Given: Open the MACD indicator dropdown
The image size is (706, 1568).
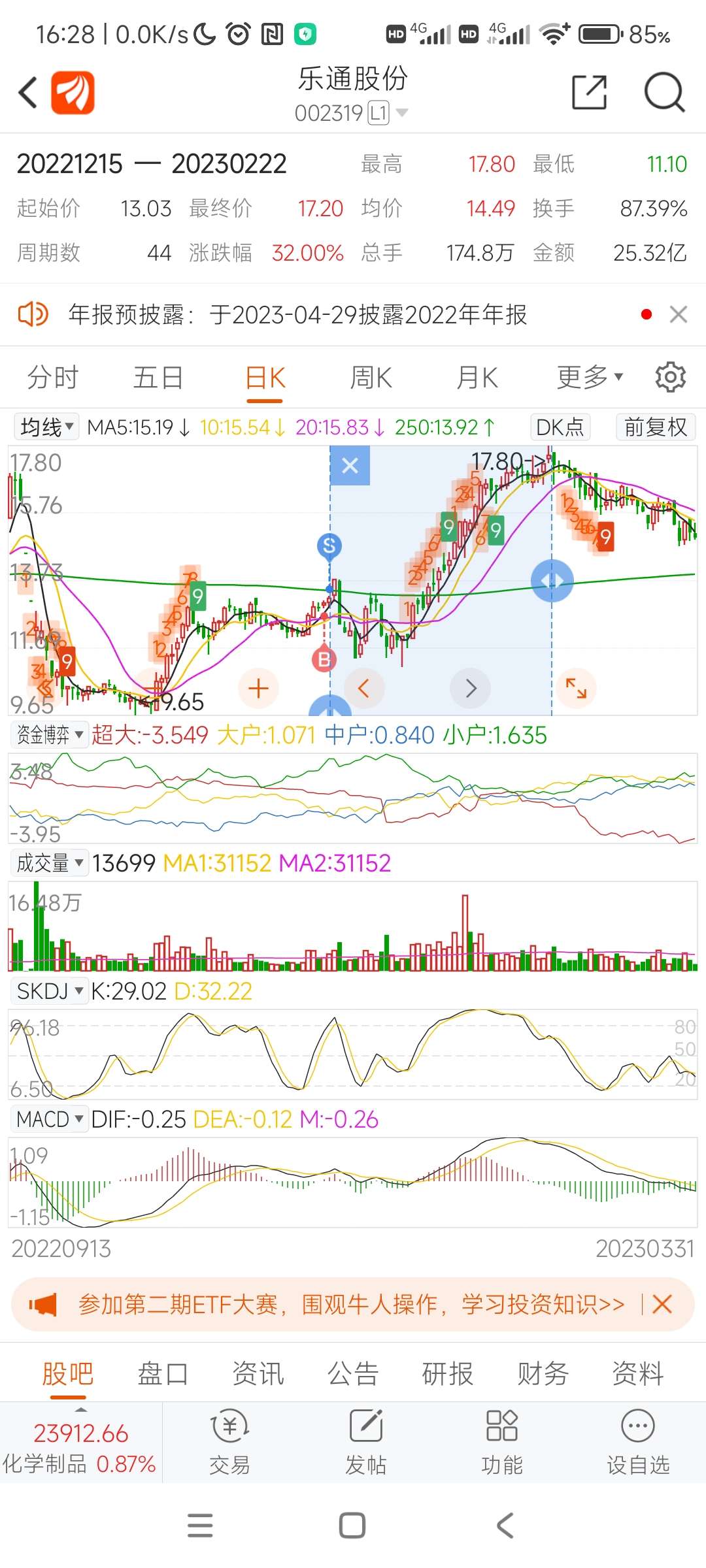Looking at the screenshot, I should coord(49,1119).
